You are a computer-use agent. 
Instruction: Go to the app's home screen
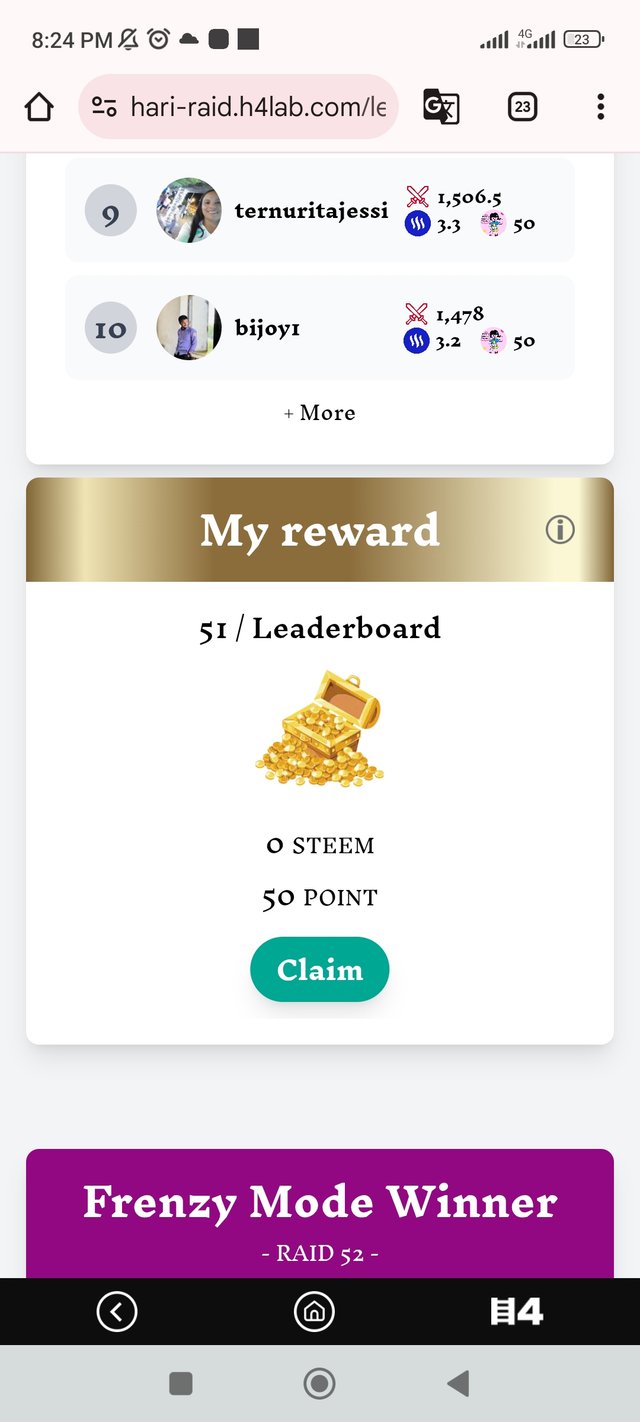(314, 1311)
